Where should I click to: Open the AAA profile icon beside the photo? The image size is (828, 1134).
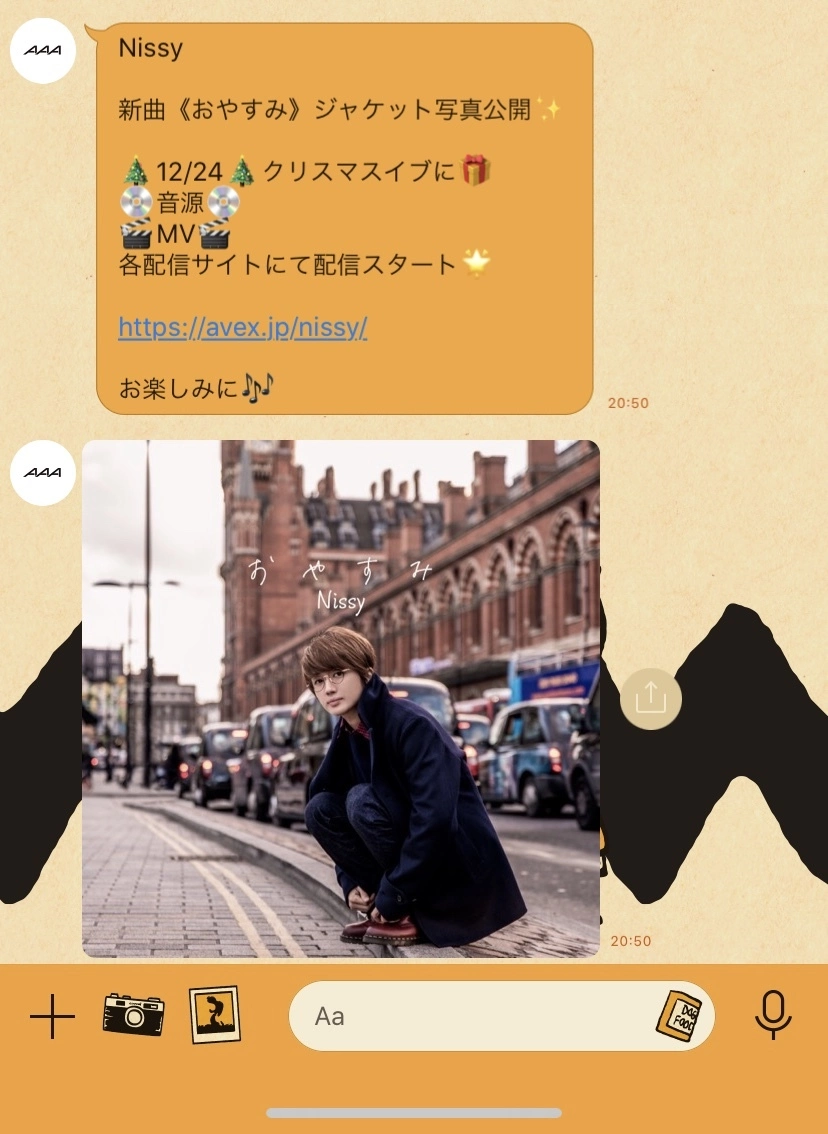[x=43, y=472]
